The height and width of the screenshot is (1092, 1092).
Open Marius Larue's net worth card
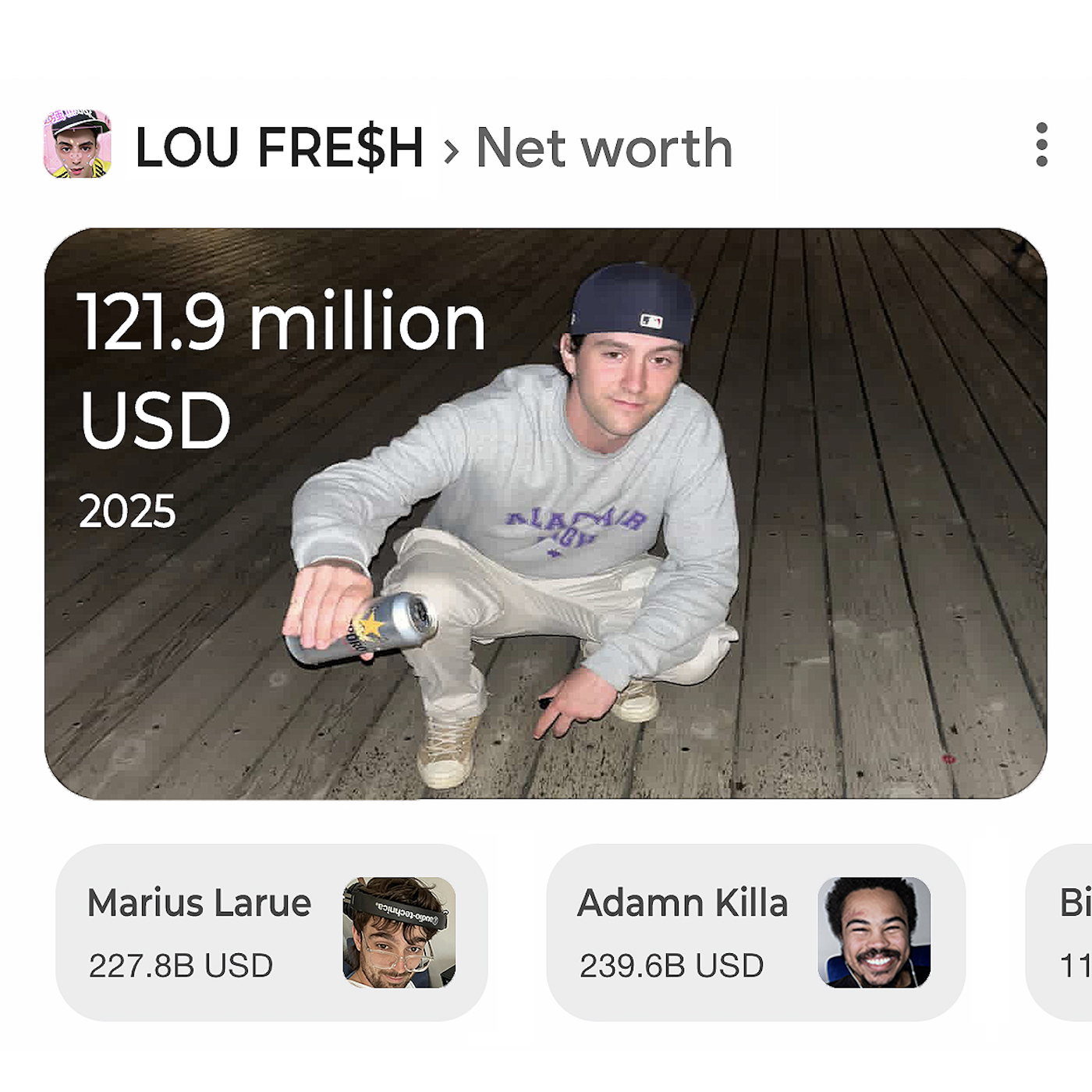(271, 933)
